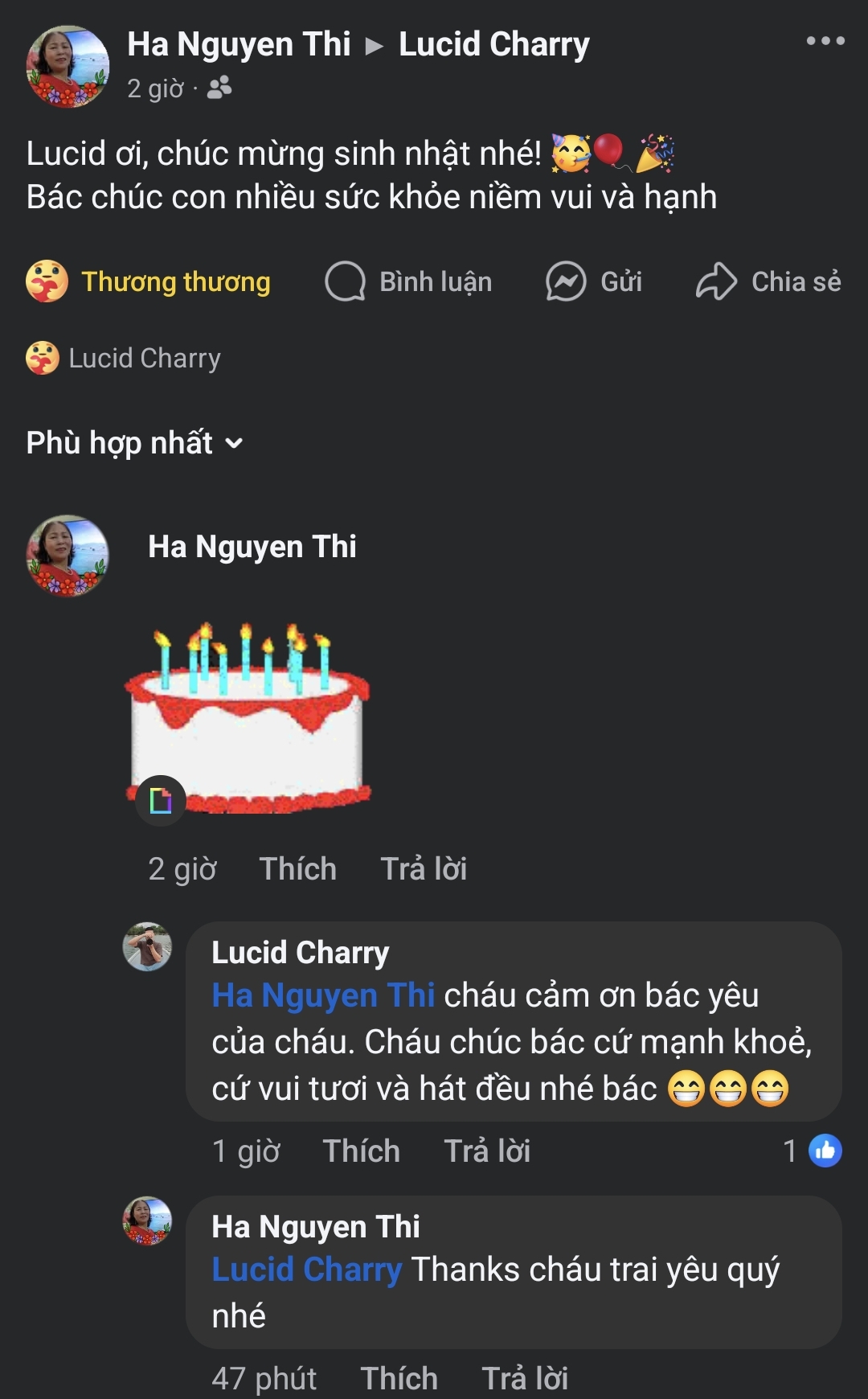View who reacted to the post

(x=125, y=359)
